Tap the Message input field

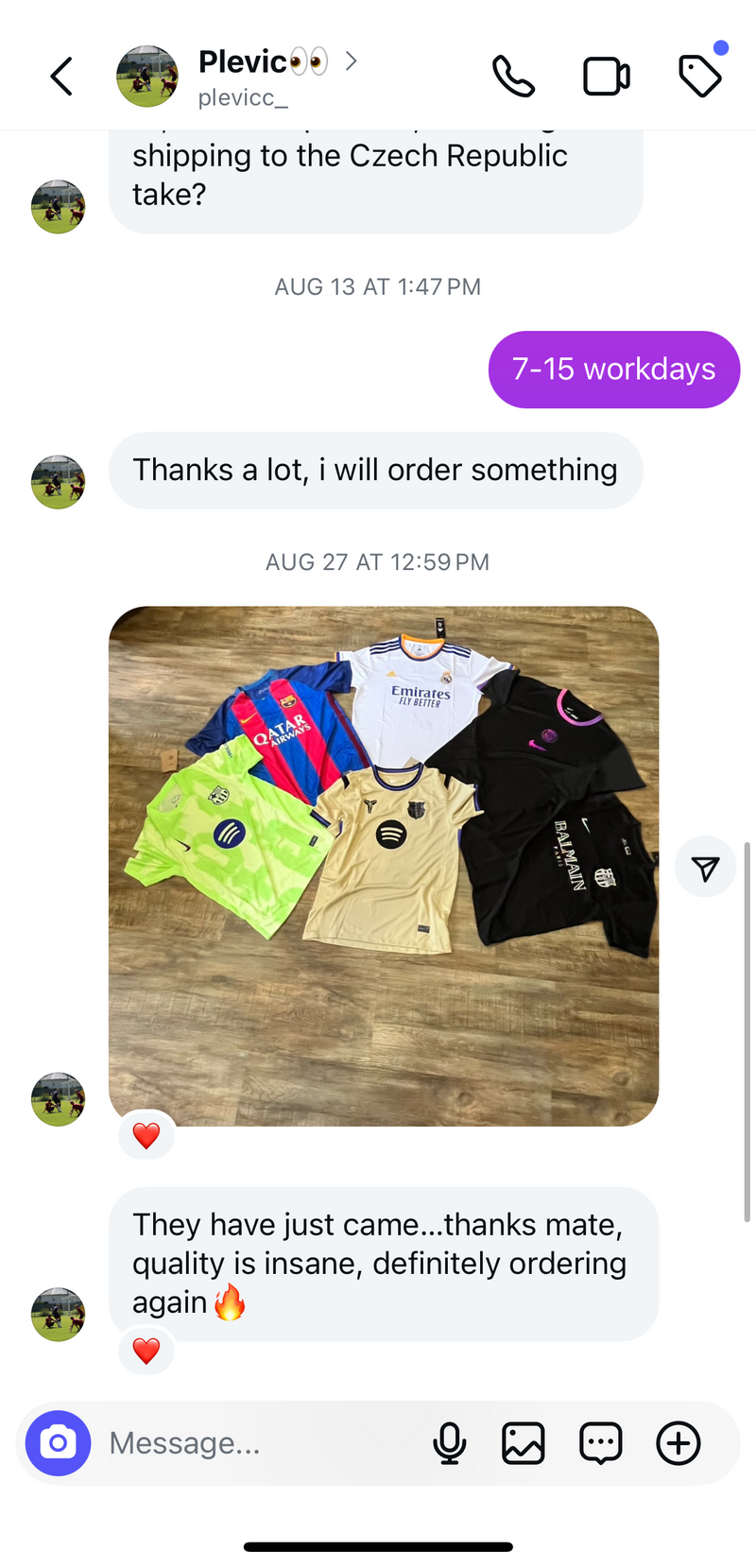point(236,1443)
